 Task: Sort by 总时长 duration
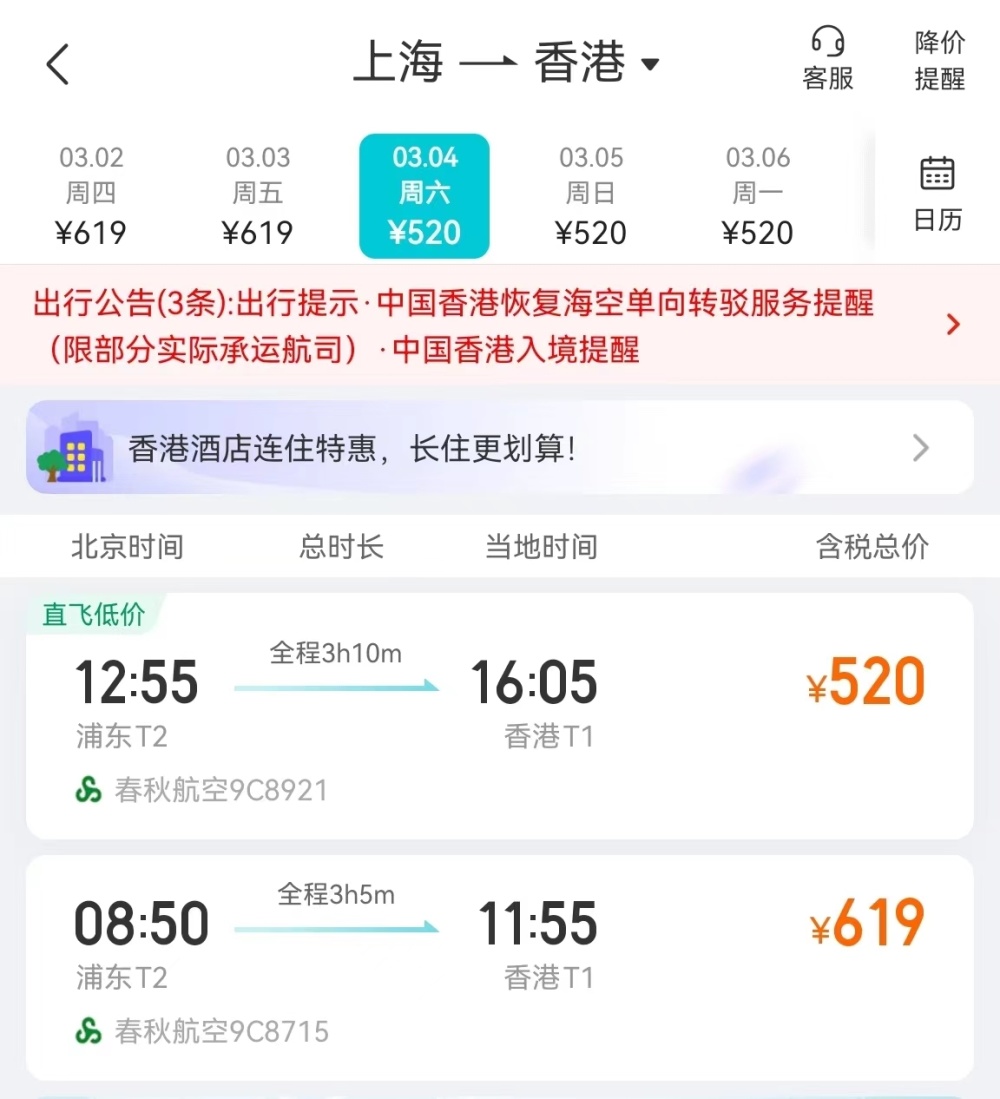339,546
